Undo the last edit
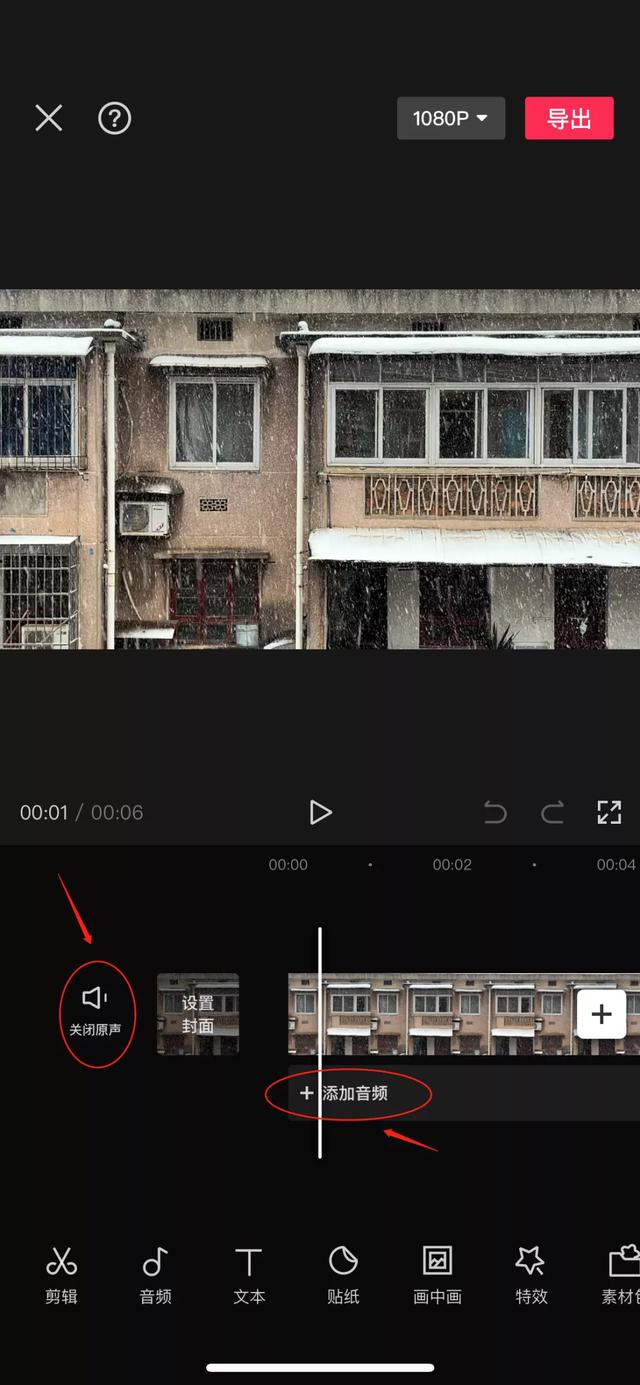The height and width of the screenshot is (1385, 640). [495, 812]
